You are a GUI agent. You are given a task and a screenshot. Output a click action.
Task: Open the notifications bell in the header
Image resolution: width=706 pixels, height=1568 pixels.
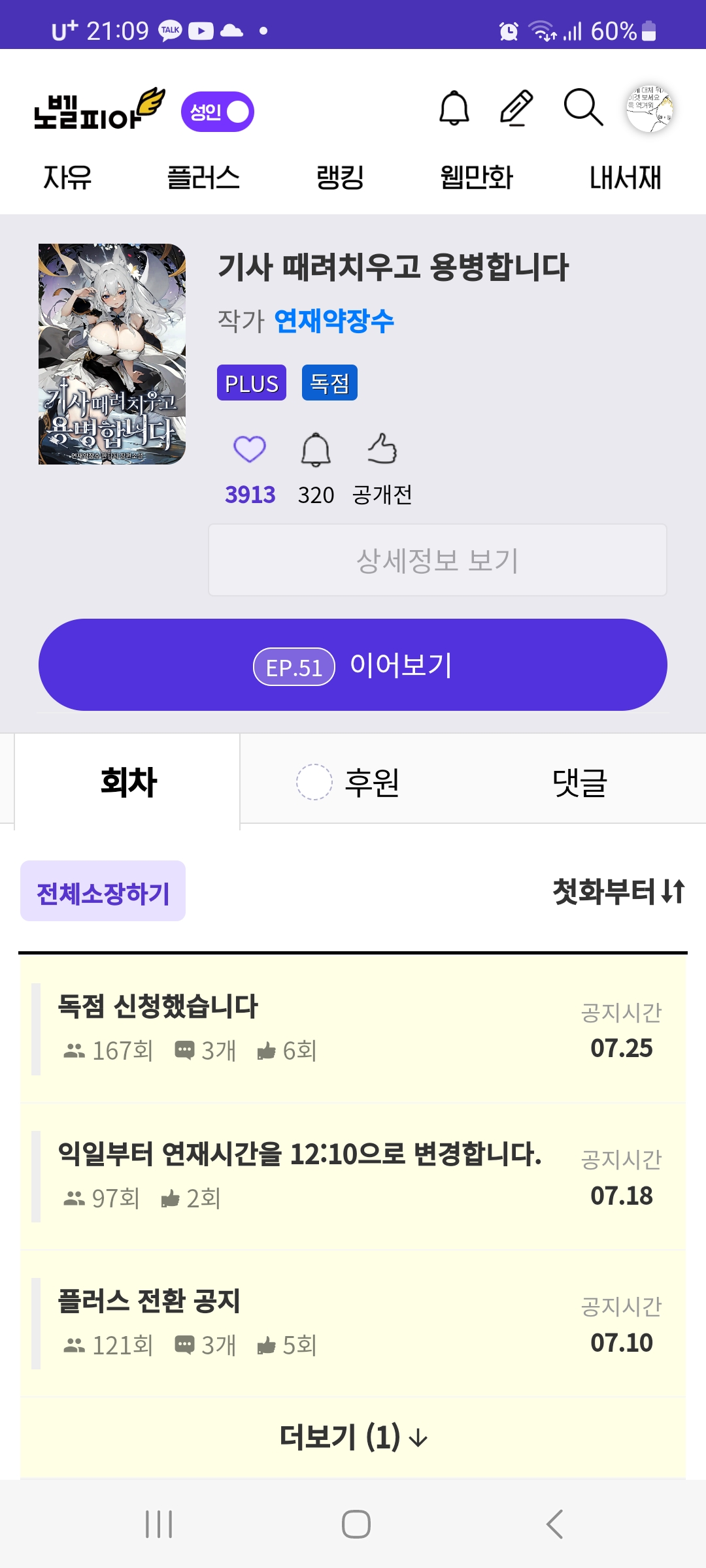(454, 108)
